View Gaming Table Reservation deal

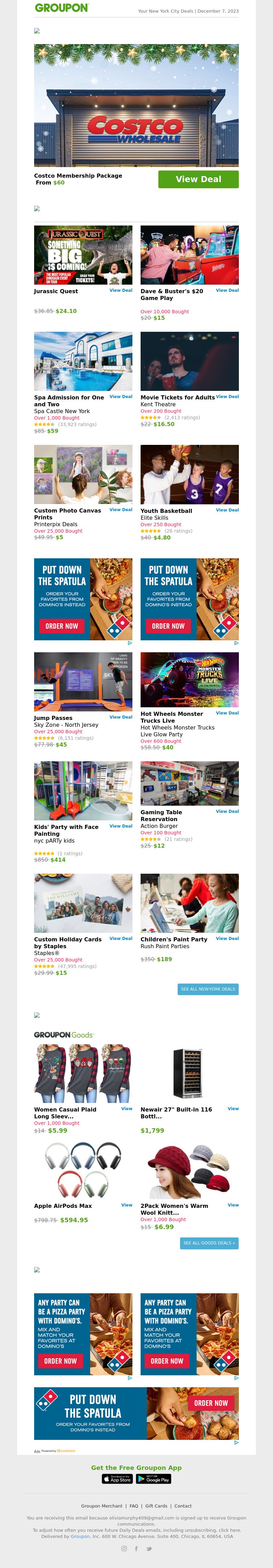227,812
